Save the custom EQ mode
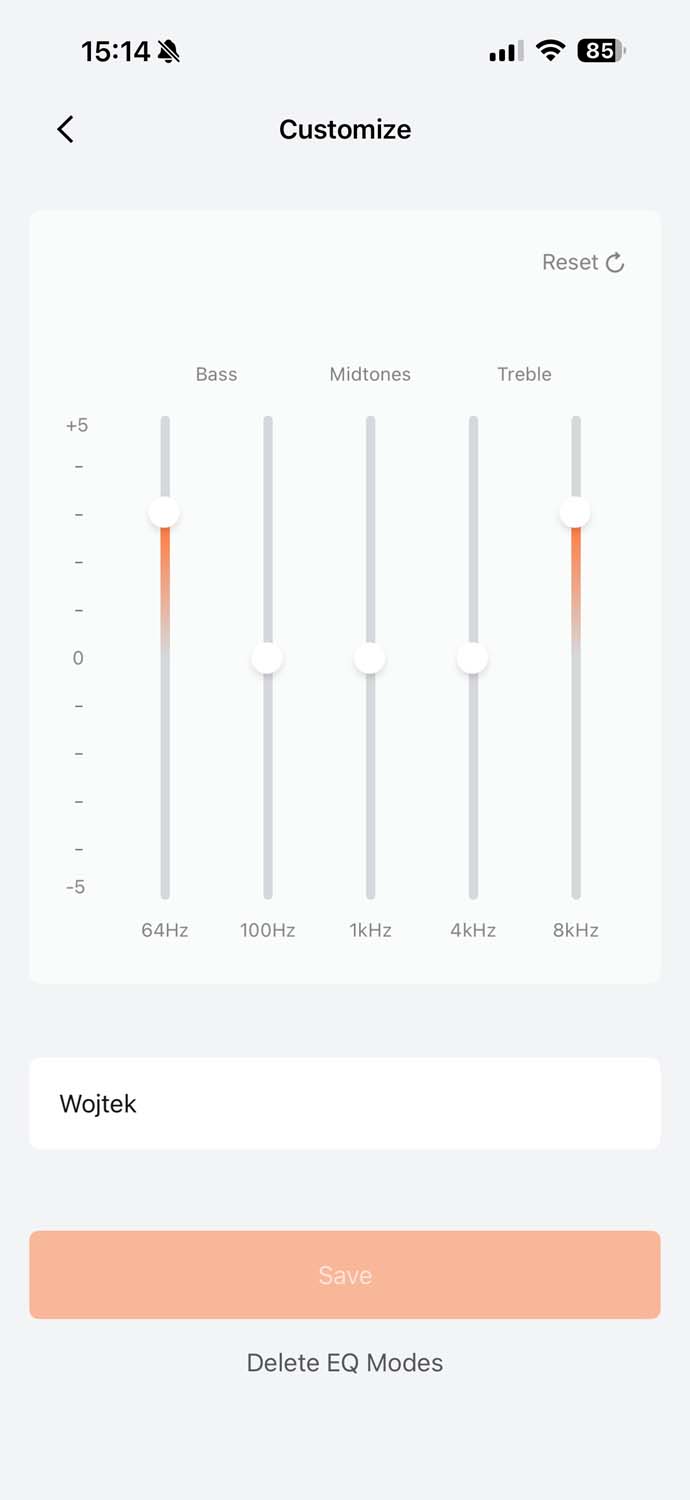Viewport: 690px width, 1500px height. click(345, 1275)
